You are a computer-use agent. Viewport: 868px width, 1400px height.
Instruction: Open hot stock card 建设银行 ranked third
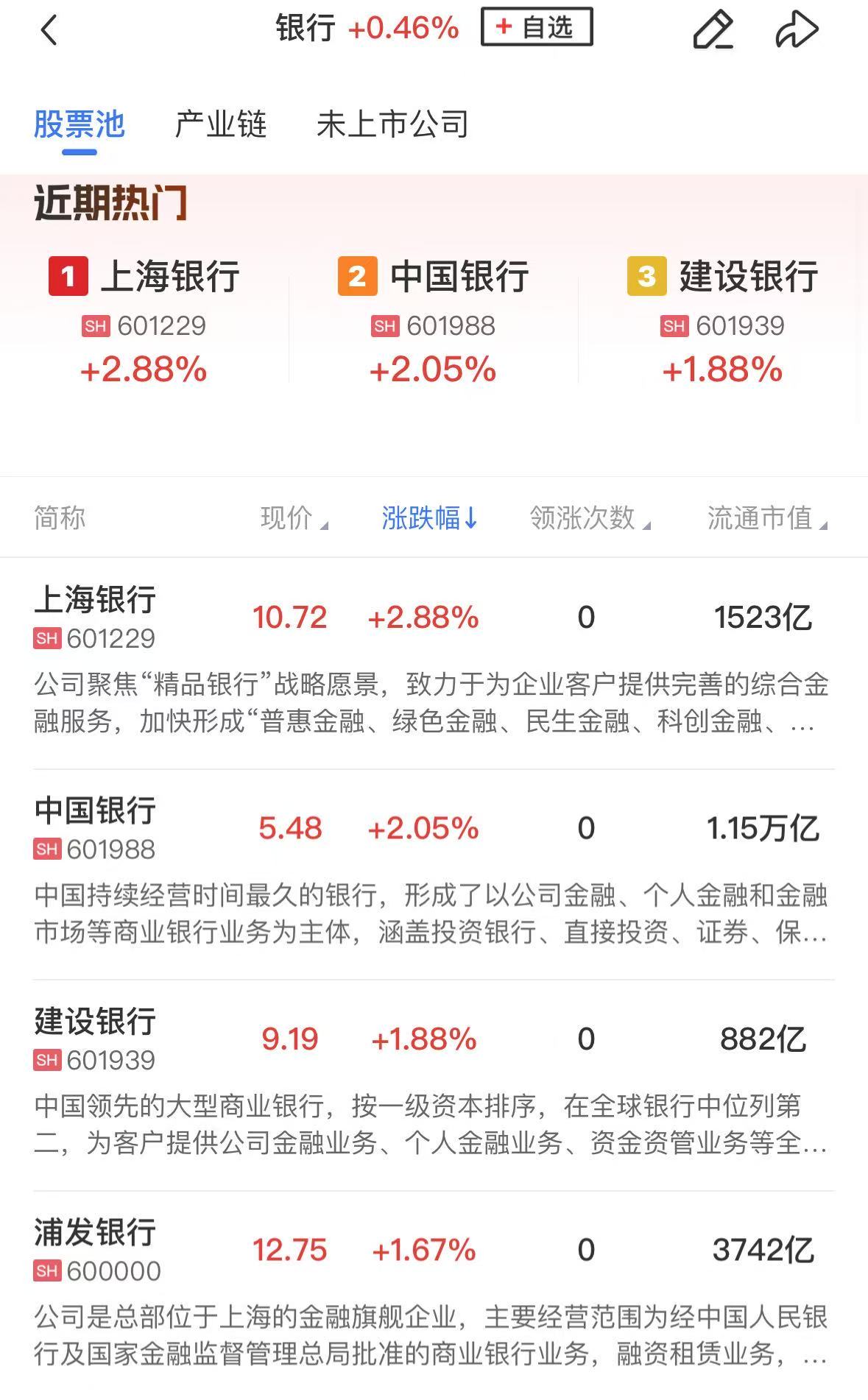[x=723, y=321]
